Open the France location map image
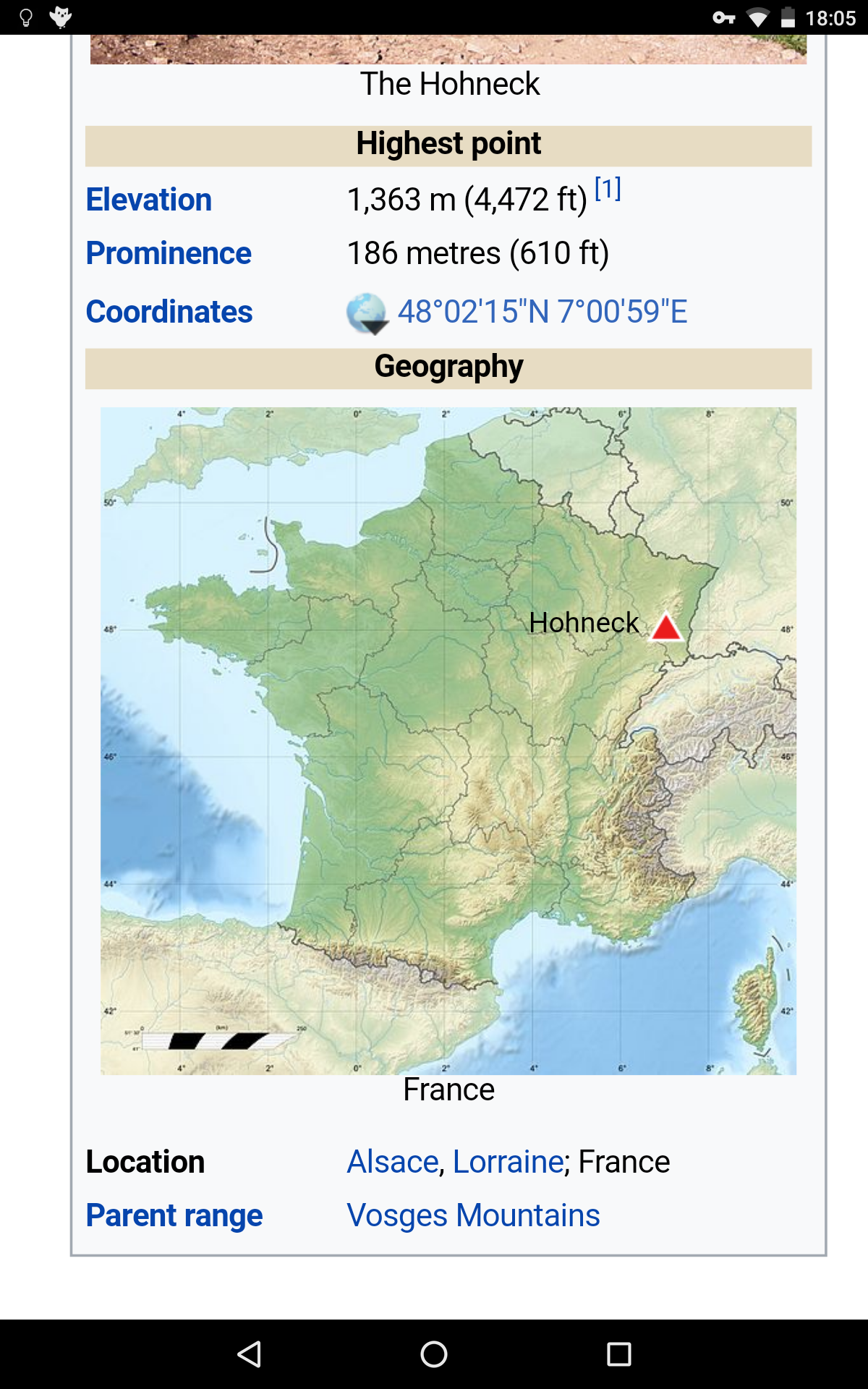Image resolution: width=868 pixels, height=1389 pixels. [x=448, y=741]
